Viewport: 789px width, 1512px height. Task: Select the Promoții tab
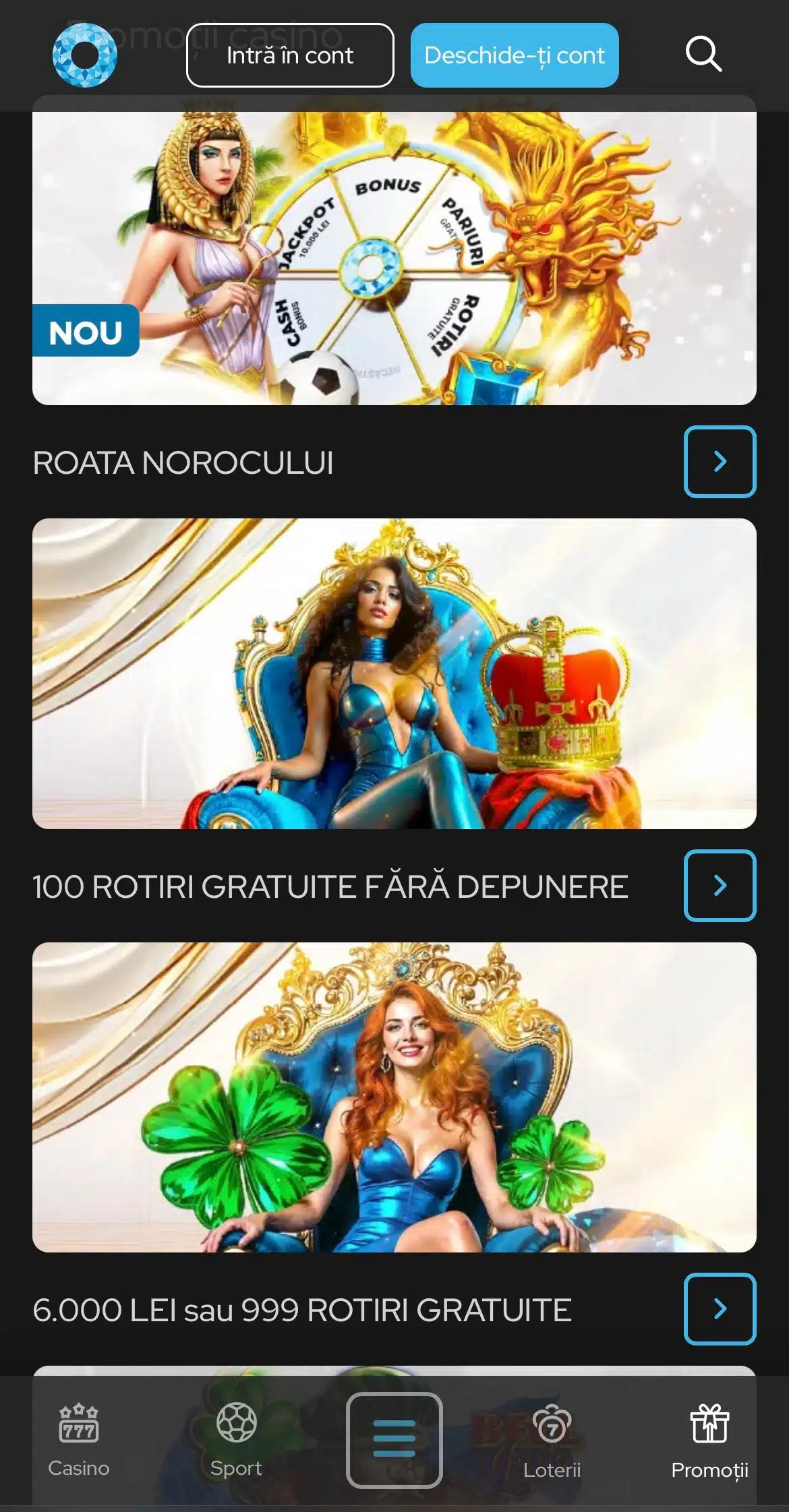coord(709,1440)
